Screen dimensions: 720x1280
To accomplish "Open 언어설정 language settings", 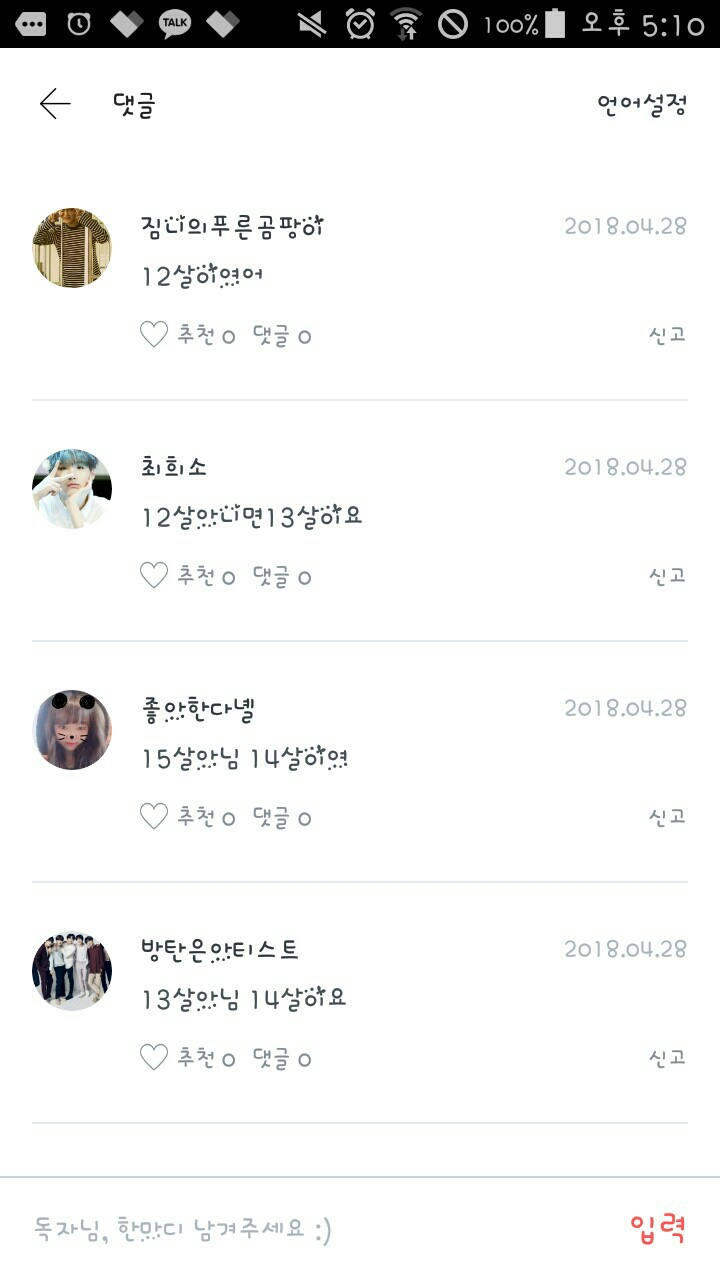I will coord(642,104).
